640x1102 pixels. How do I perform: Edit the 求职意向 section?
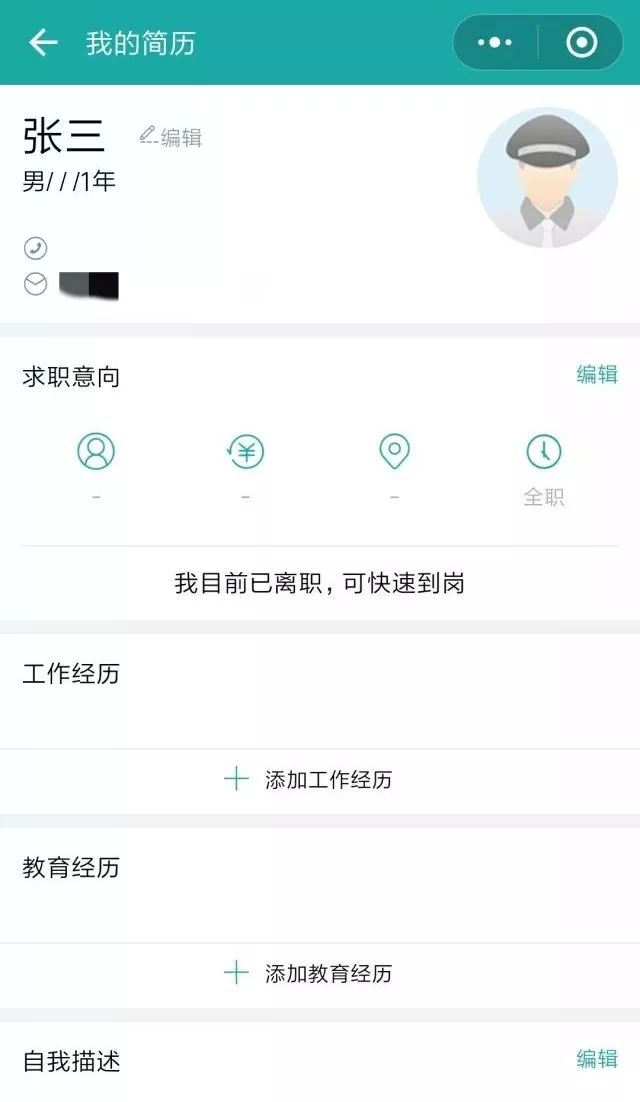(597, 375)
